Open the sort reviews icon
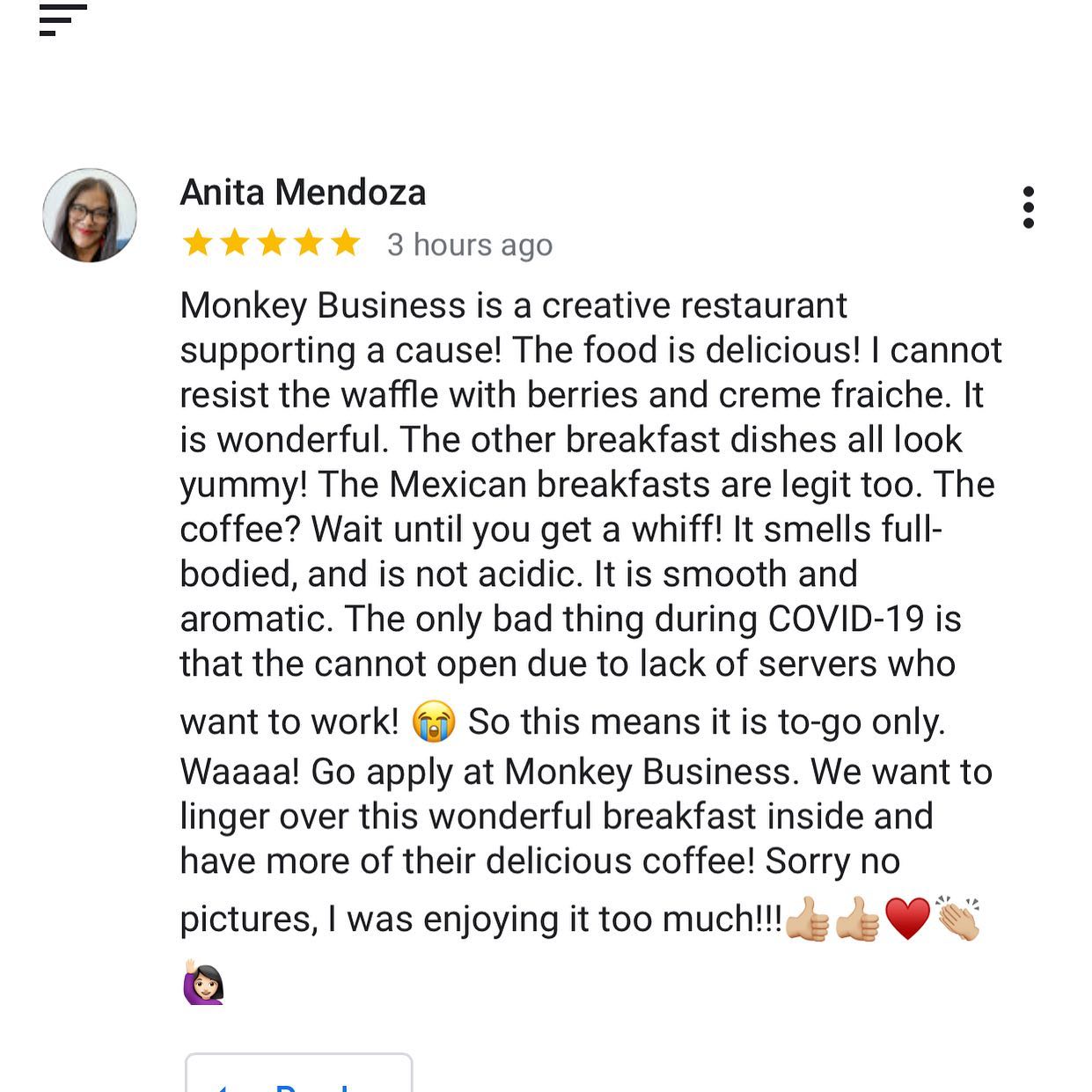This screenshot has width=1092, height=1092. point(62,20)
